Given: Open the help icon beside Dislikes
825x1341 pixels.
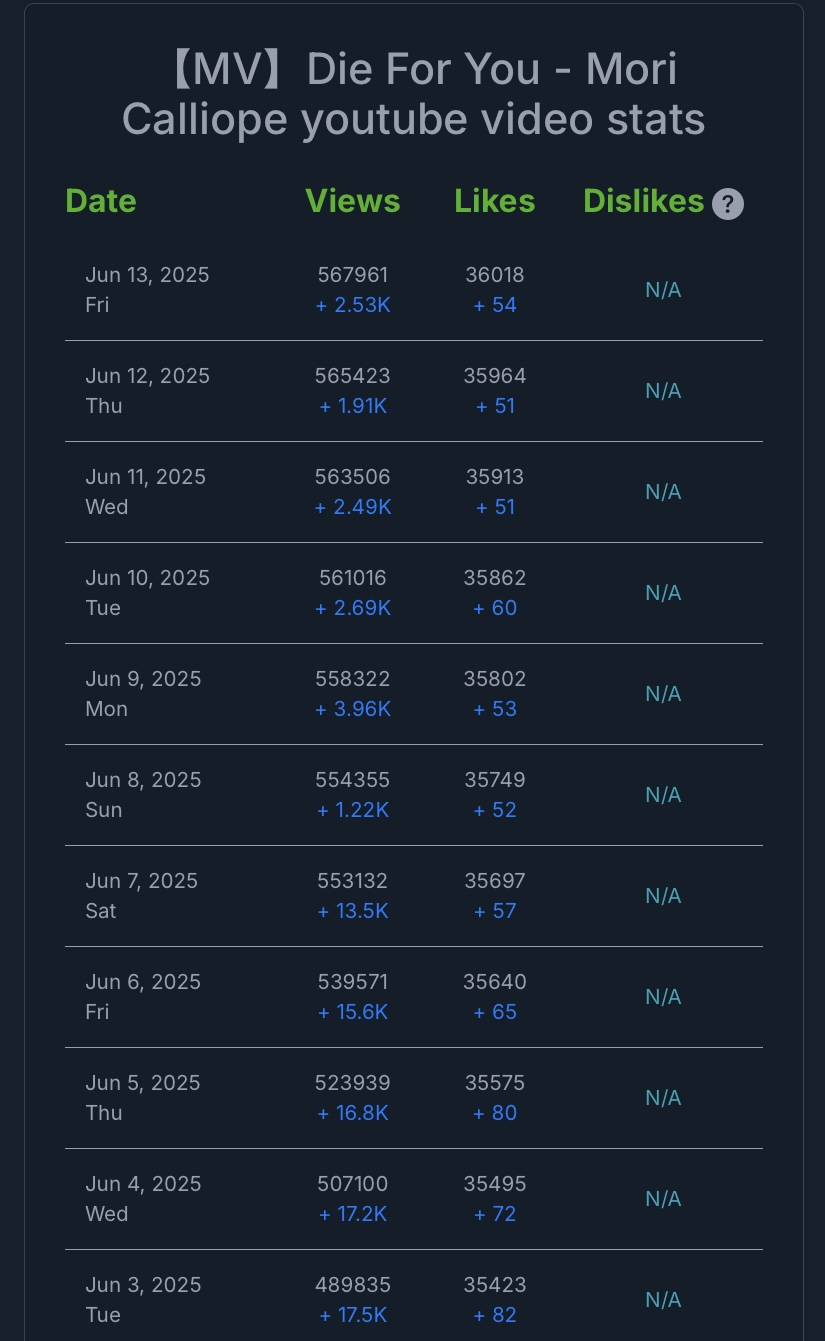Looking at the screenshot, I should coord(728,204).
